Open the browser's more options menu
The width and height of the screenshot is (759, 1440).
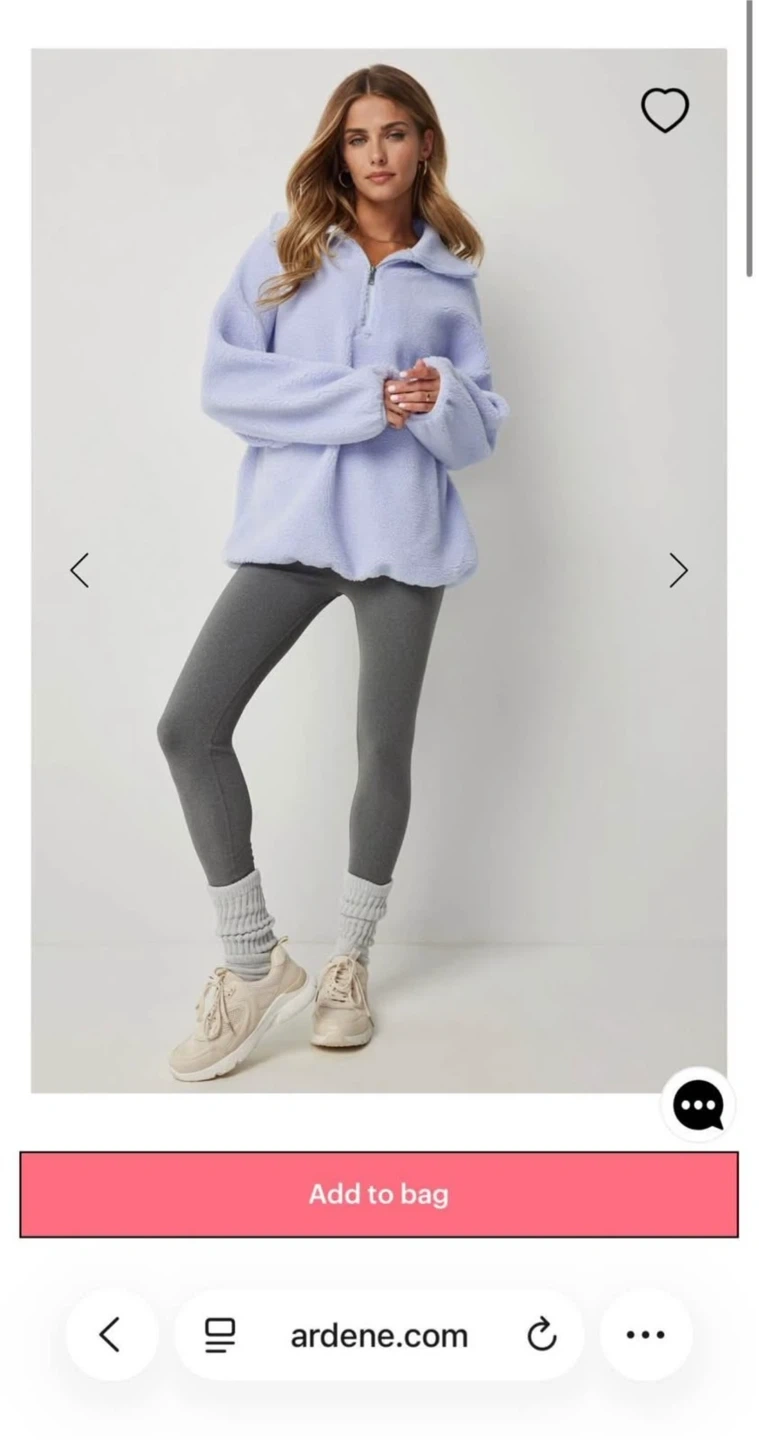pos(646,1334)
